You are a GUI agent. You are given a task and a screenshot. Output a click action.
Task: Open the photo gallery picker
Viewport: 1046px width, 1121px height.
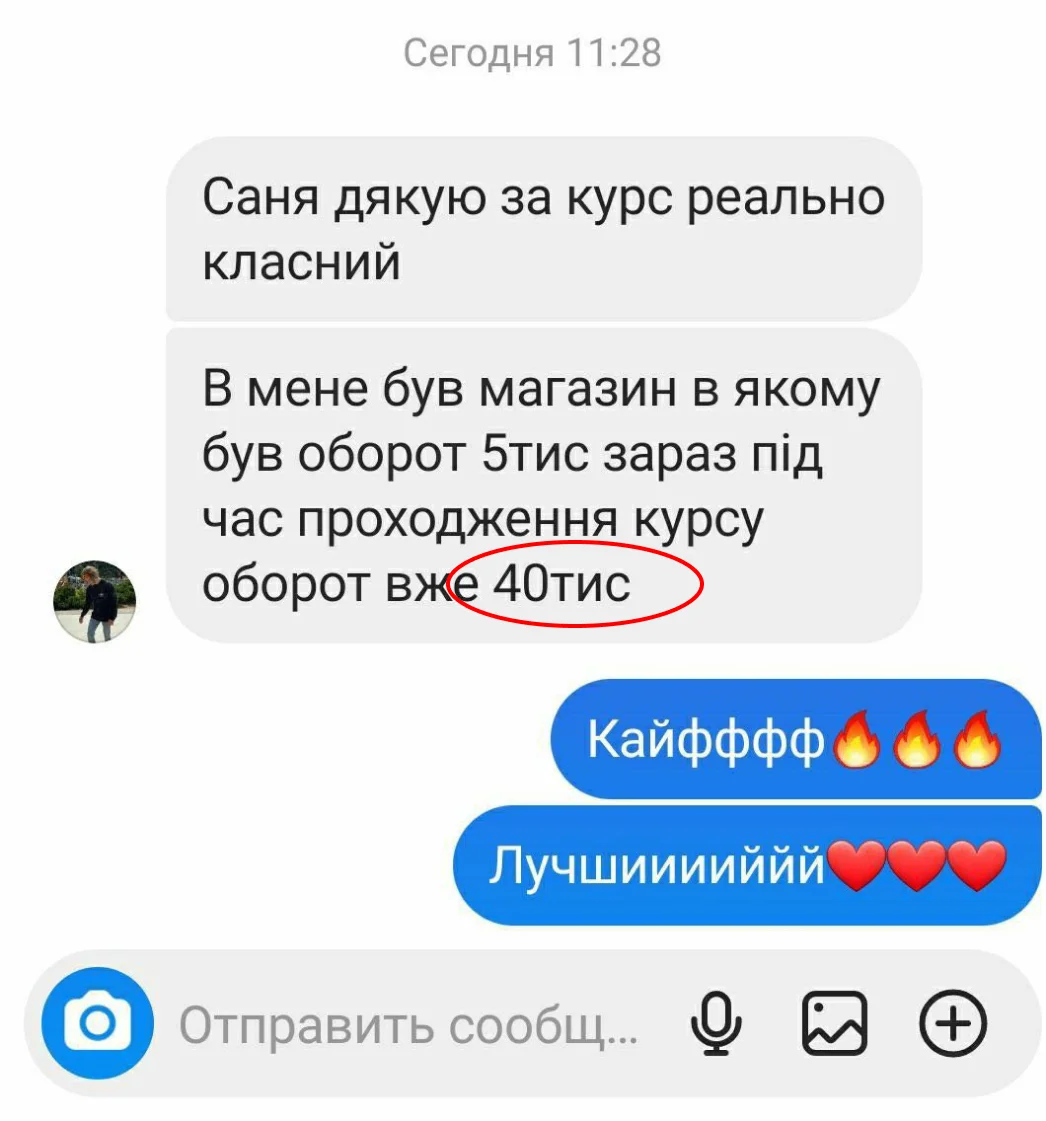[834, 1024]
